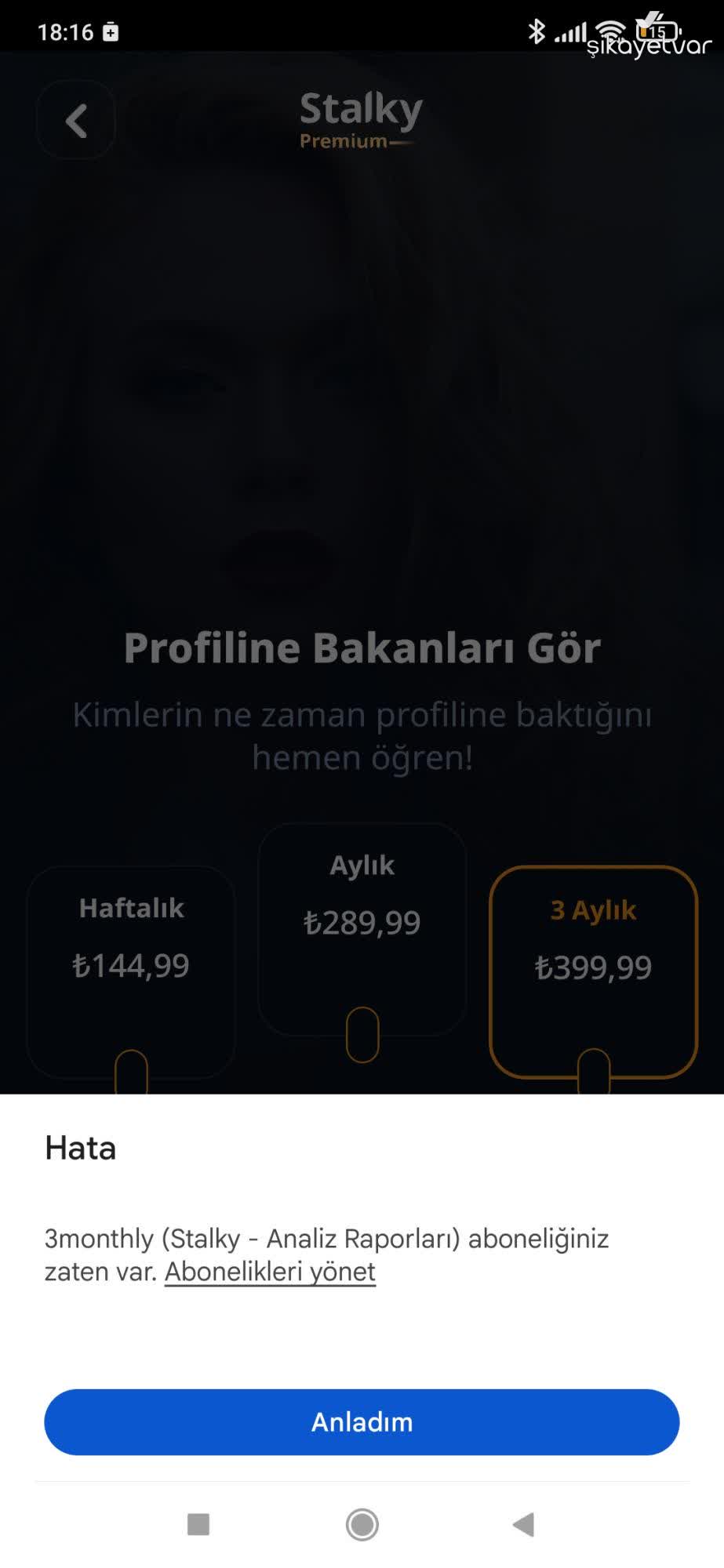
Task: Select the Aylık plan radio selector
Action: (x=362, y=1035)
